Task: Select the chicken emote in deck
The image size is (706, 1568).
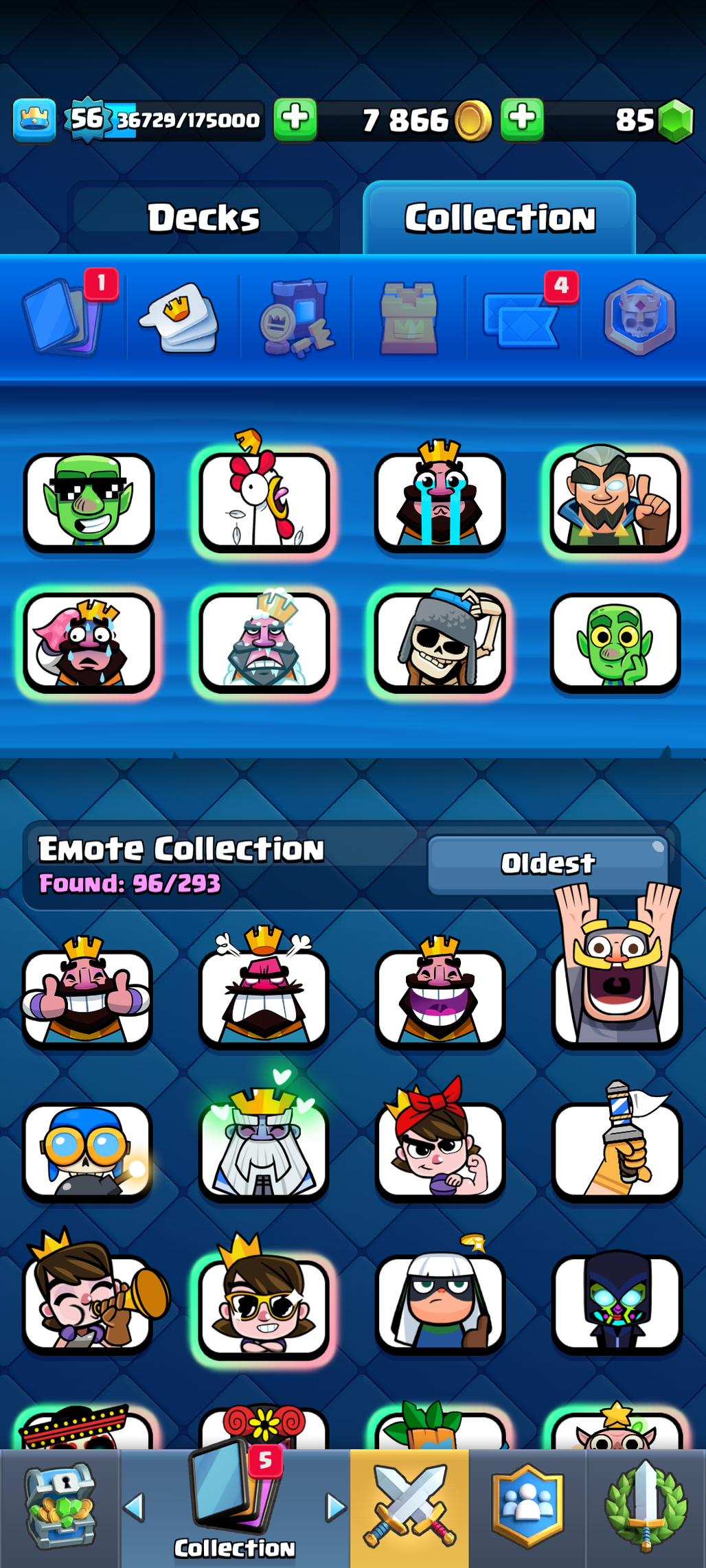Action: [264, 502]
